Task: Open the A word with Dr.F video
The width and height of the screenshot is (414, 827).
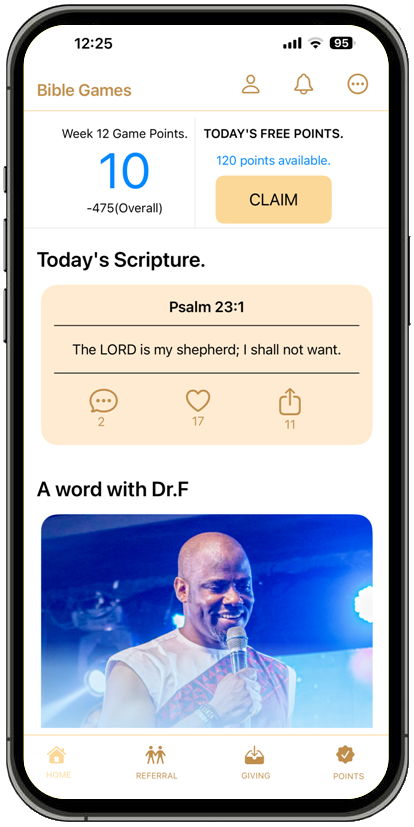Action: tap(207, 621)
